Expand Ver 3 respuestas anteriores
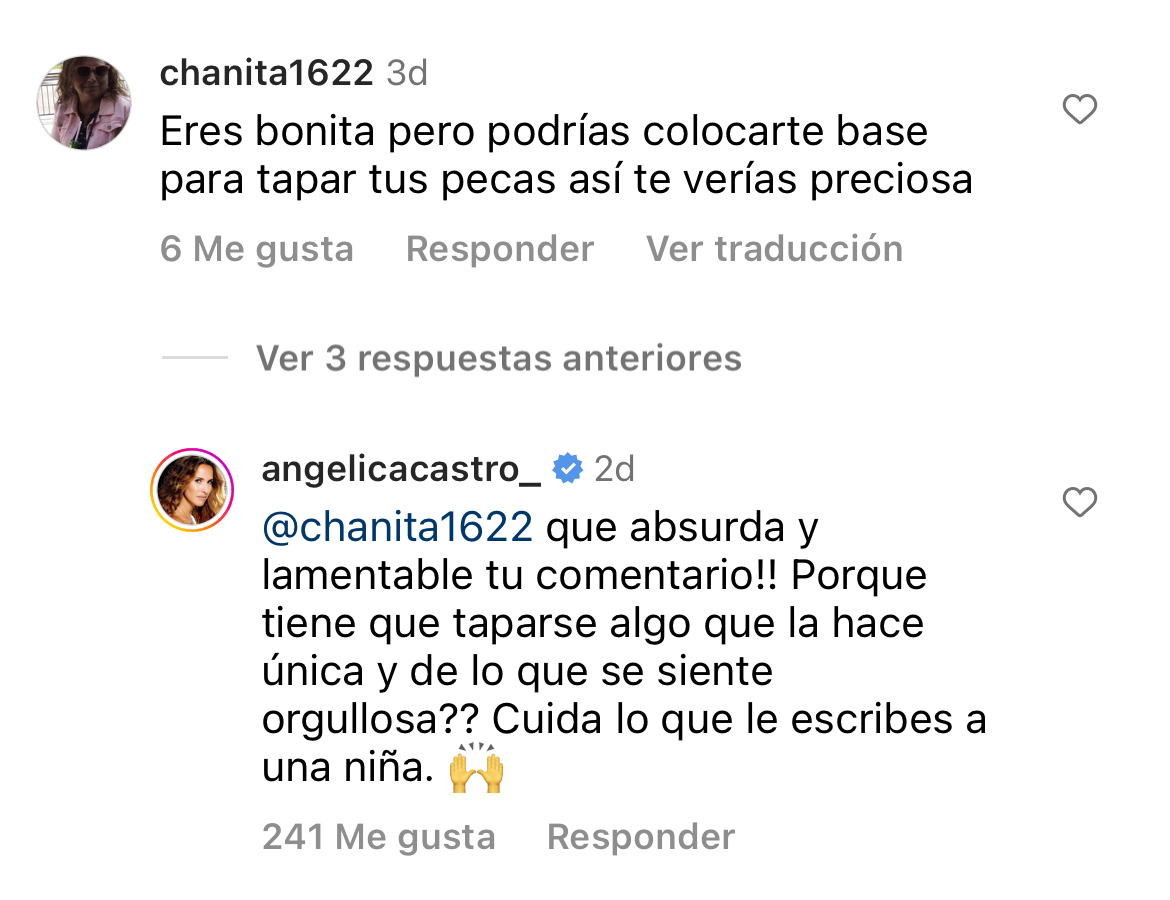Image resolution: width=1170 pixels, height=900 pixels. [498, 358]
